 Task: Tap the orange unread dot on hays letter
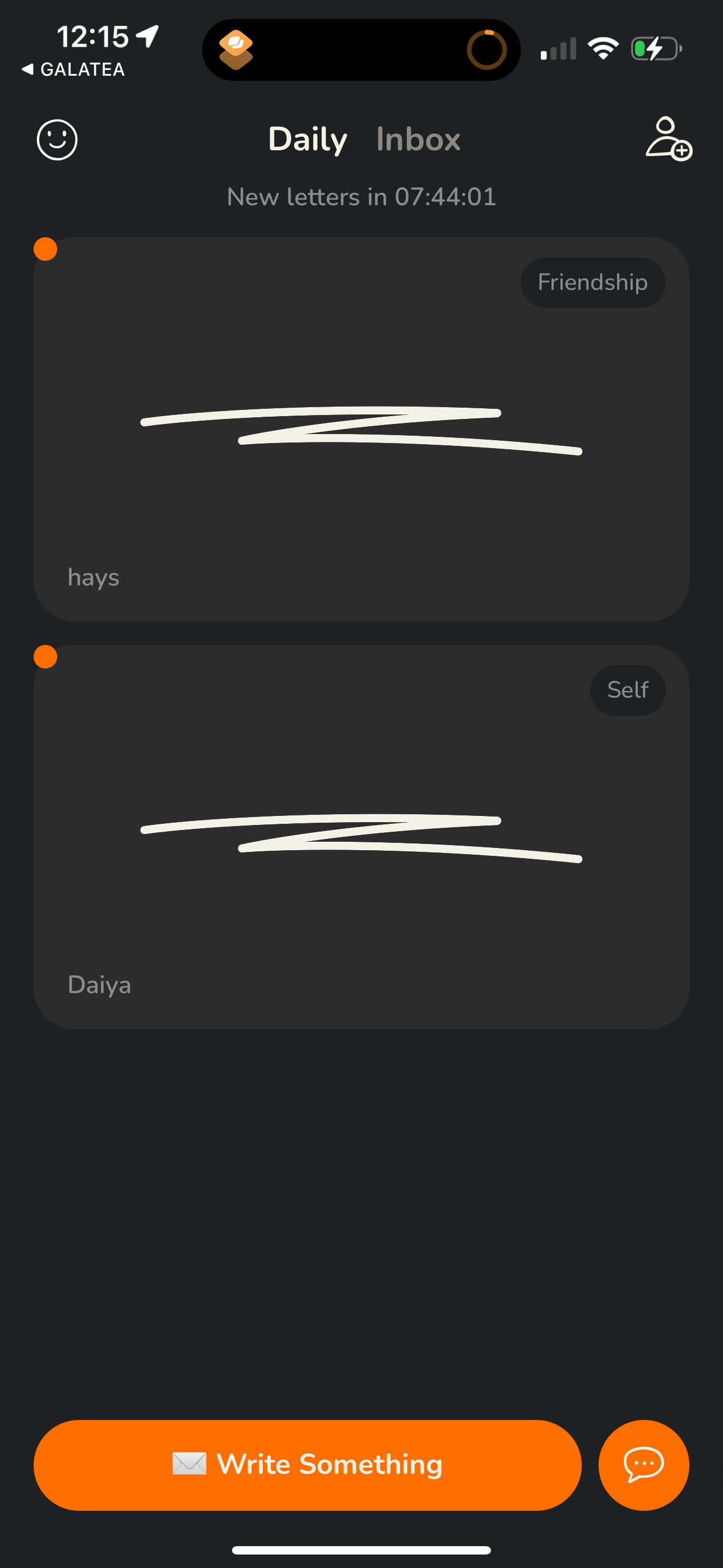(x=45, y=248)
